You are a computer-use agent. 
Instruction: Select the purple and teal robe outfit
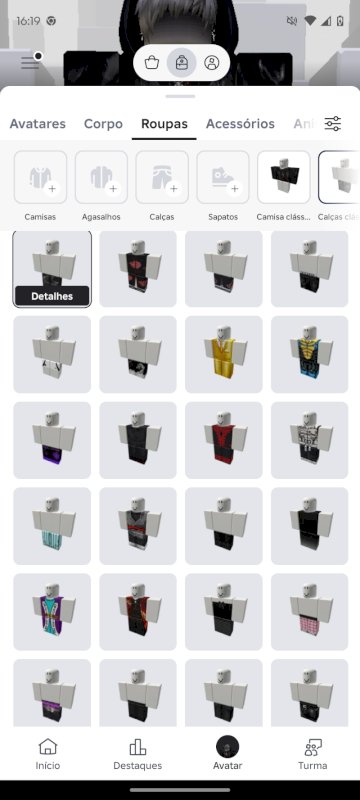click(x=52, y=612)
